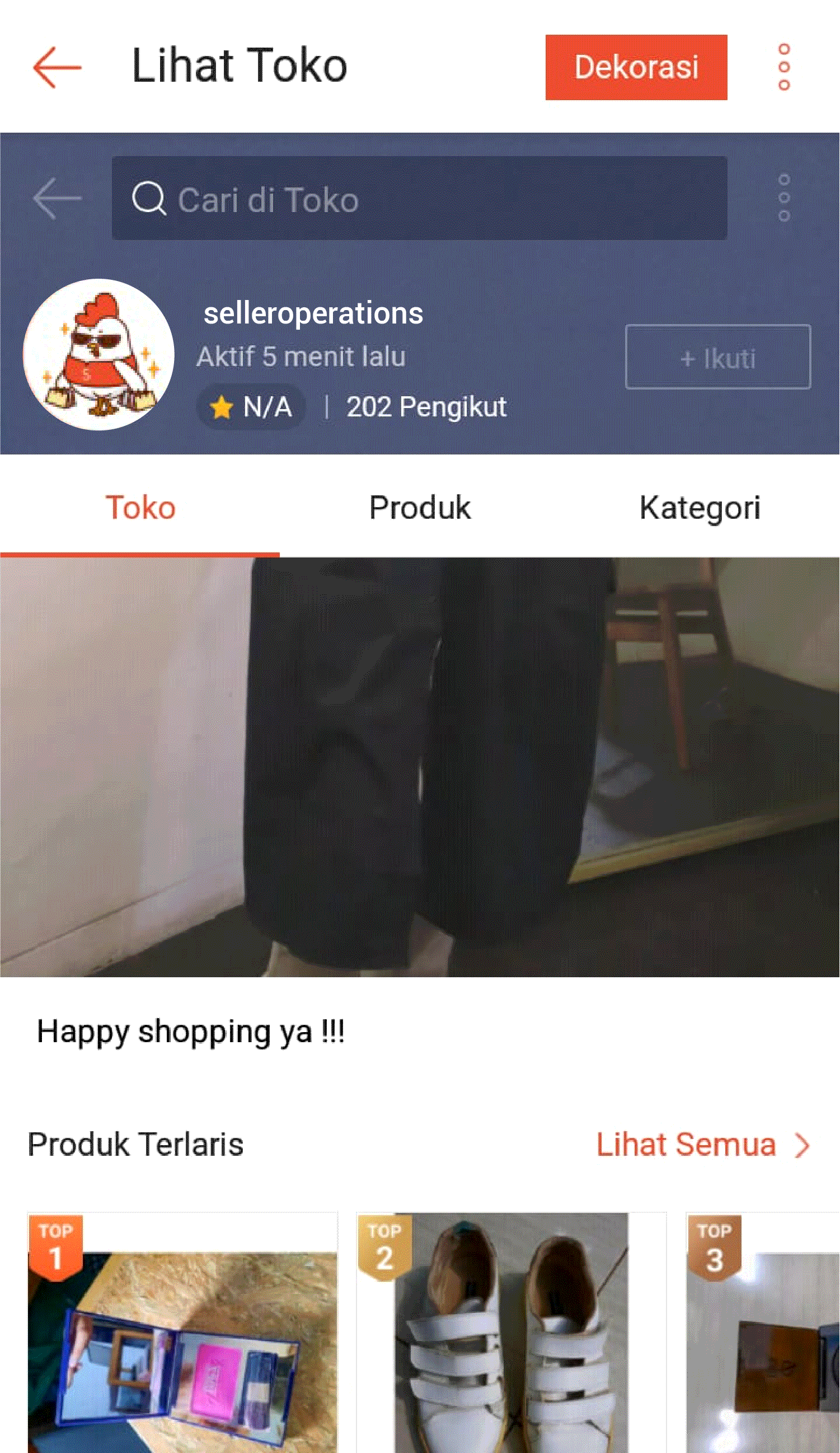
Task: Open the shop banner image of pants
Action: pos(420,767)
